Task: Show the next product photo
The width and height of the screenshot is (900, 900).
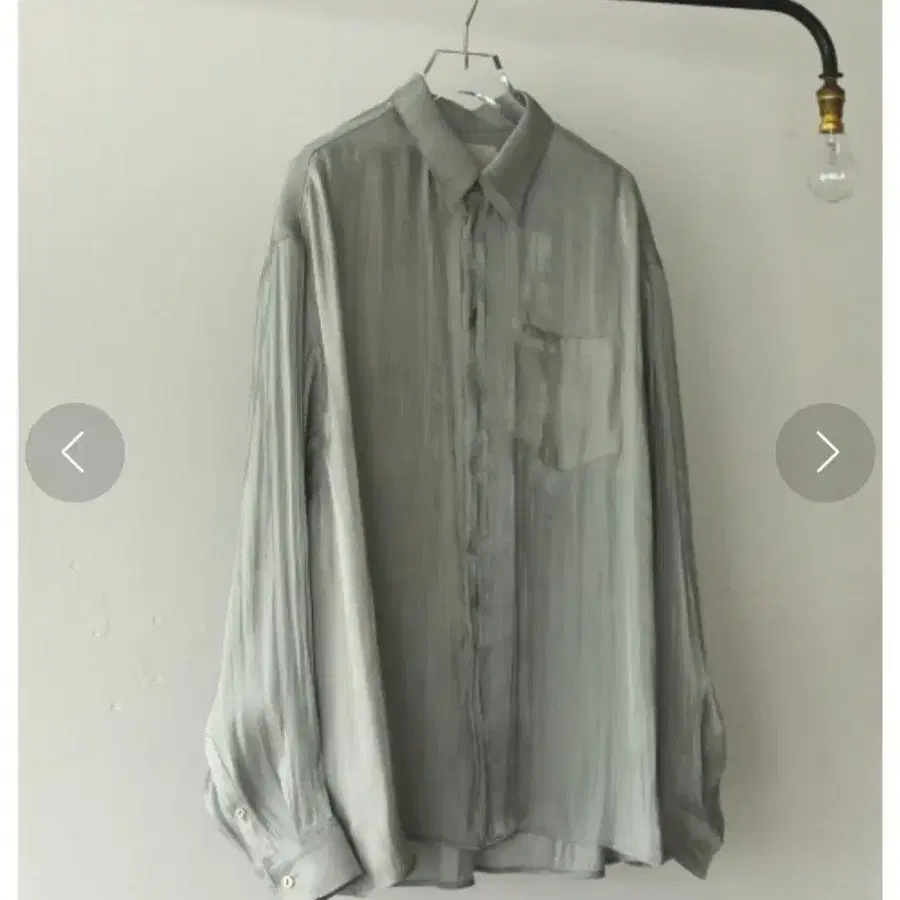Action: [825, 453]
